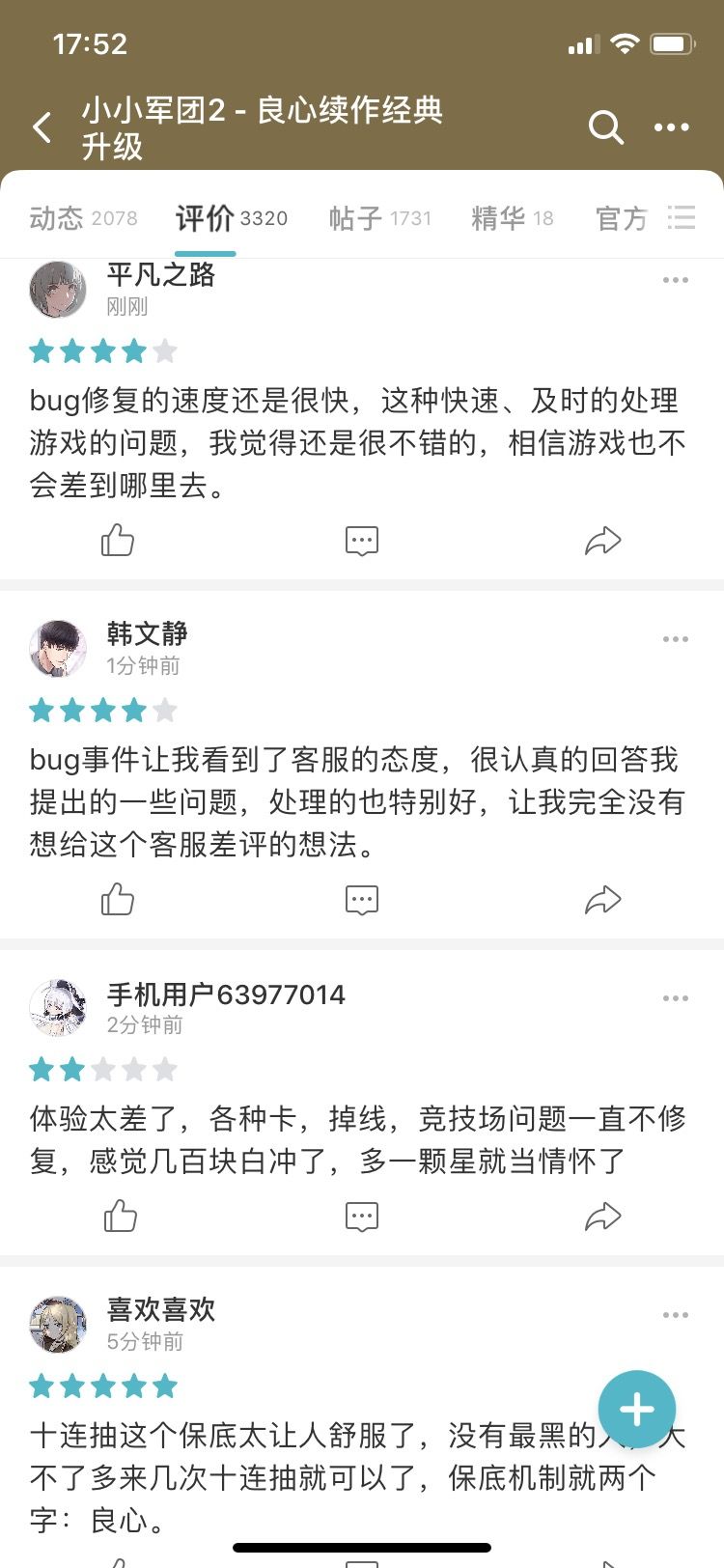Screen dimensions: 724x1568
Task: Like 平凡之路's review
Action: (118, 540)
